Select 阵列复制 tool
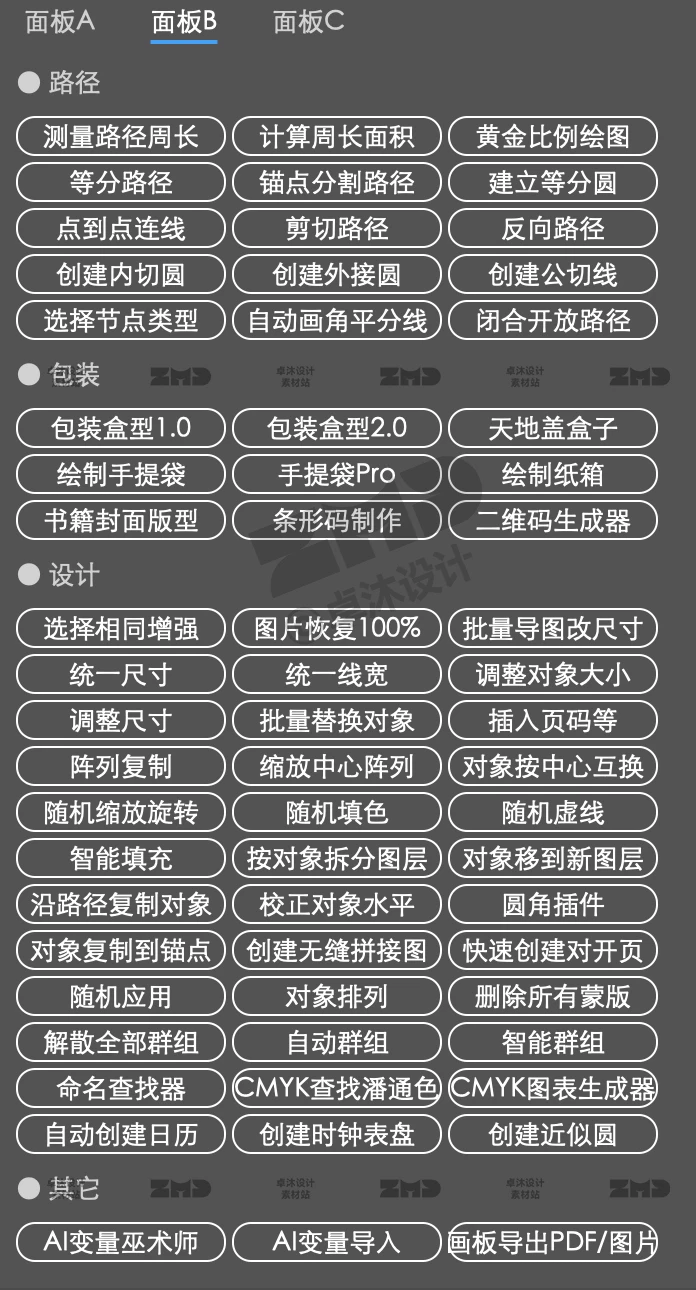 point(121,767)
